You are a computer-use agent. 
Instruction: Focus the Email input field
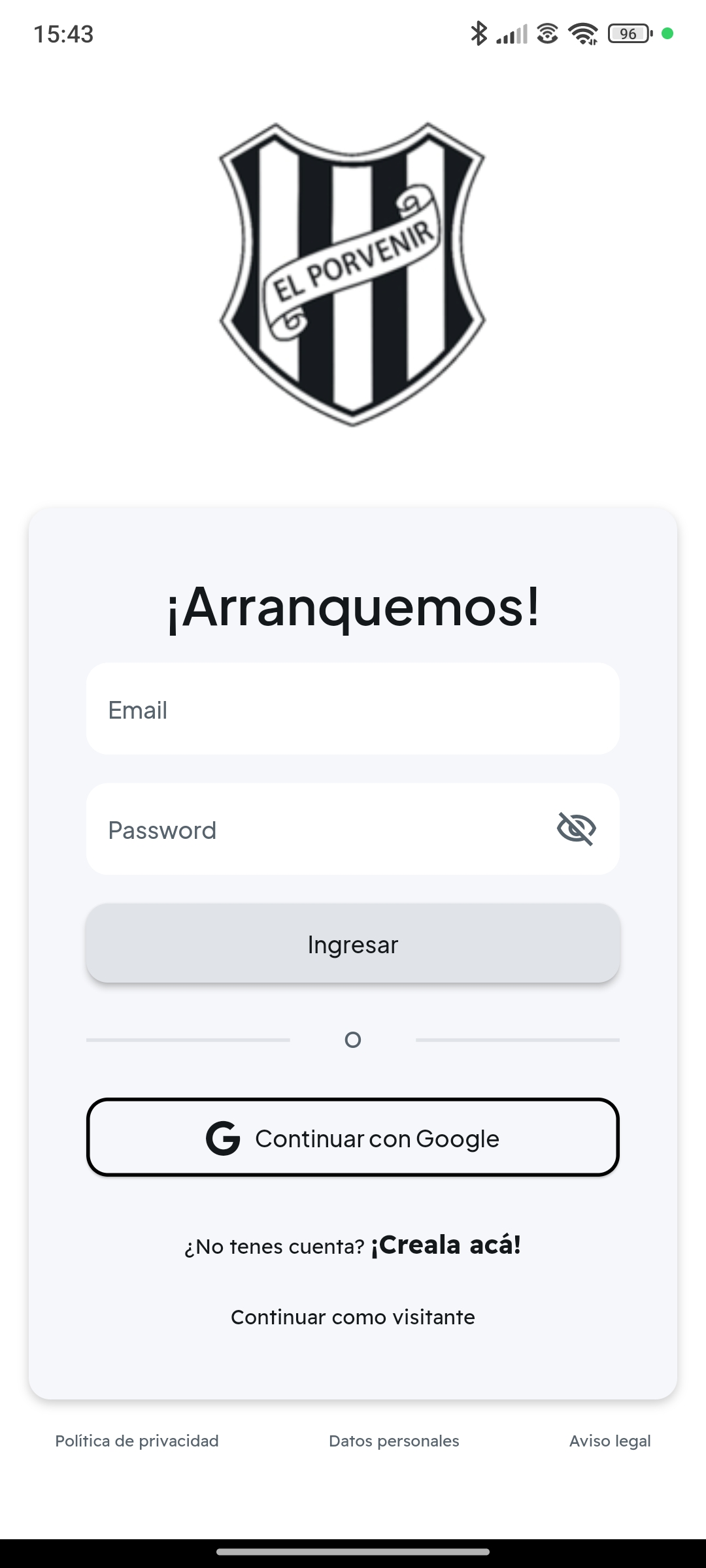[353, 710]
